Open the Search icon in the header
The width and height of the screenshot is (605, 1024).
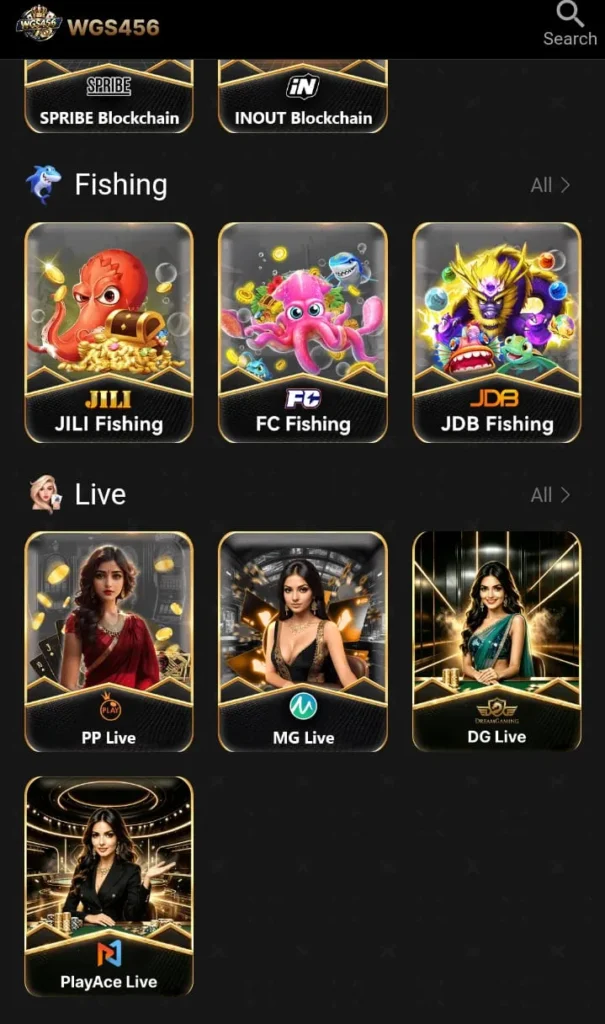pos(570,25)
